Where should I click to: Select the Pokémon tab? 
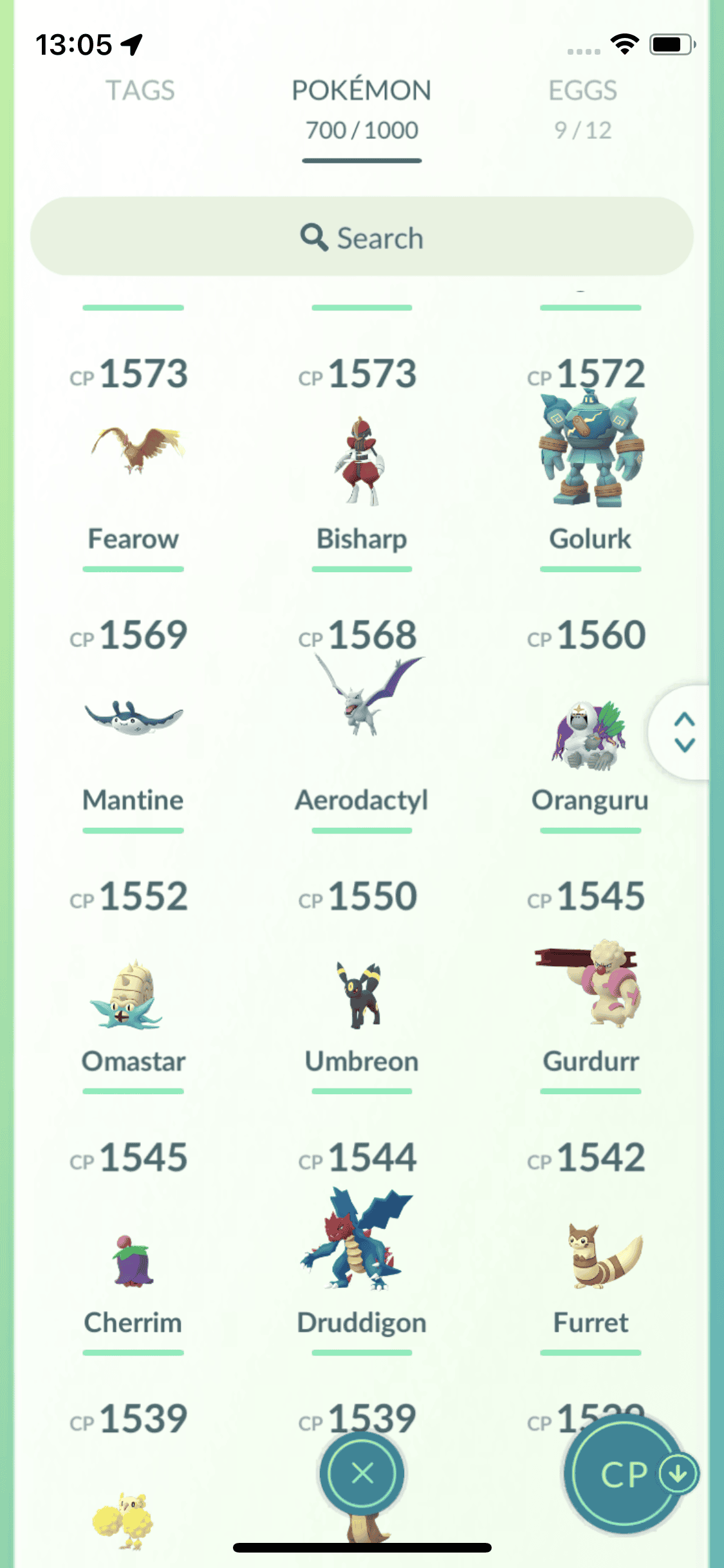pos(362,109)
